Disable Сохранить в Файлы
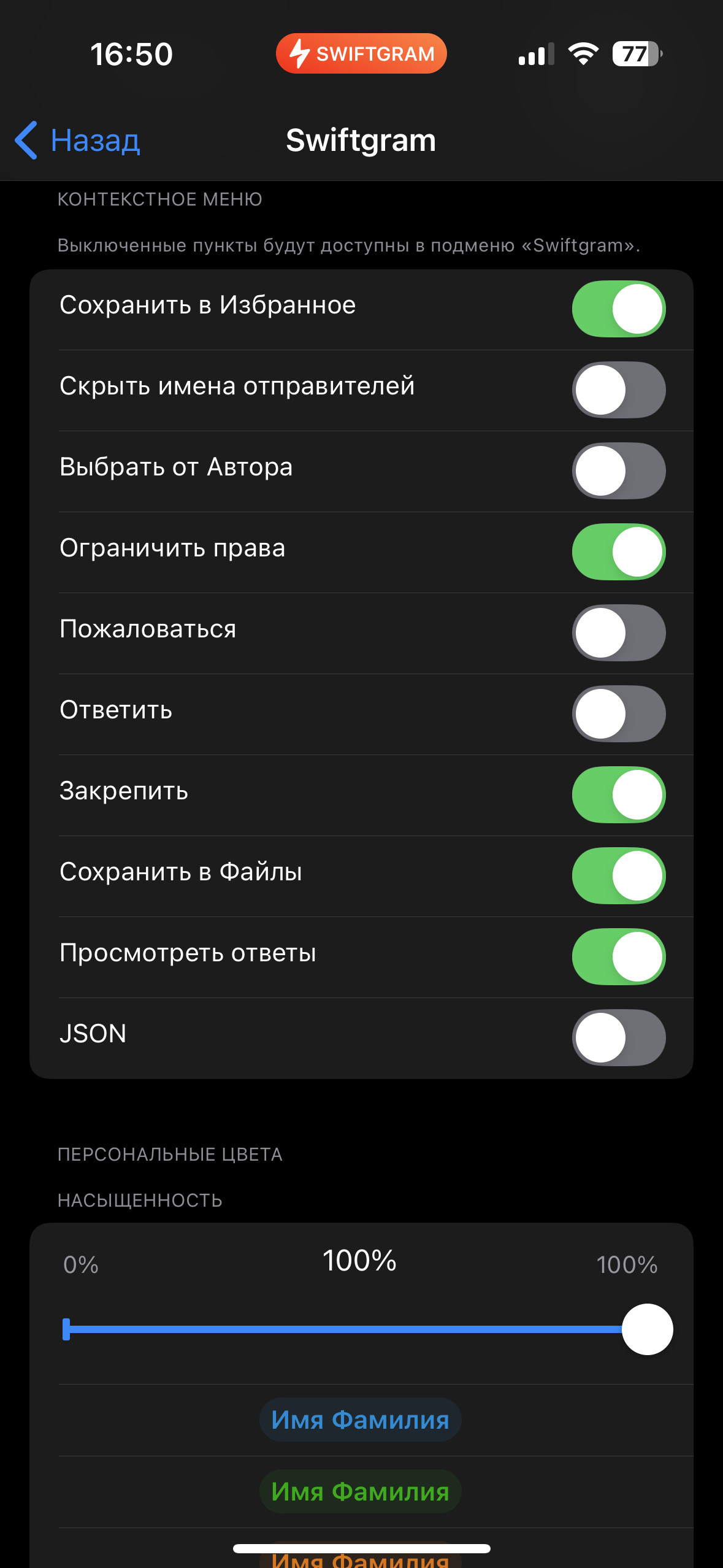Viewport: 723px width, 1568px height. click(x=619, y=875)
